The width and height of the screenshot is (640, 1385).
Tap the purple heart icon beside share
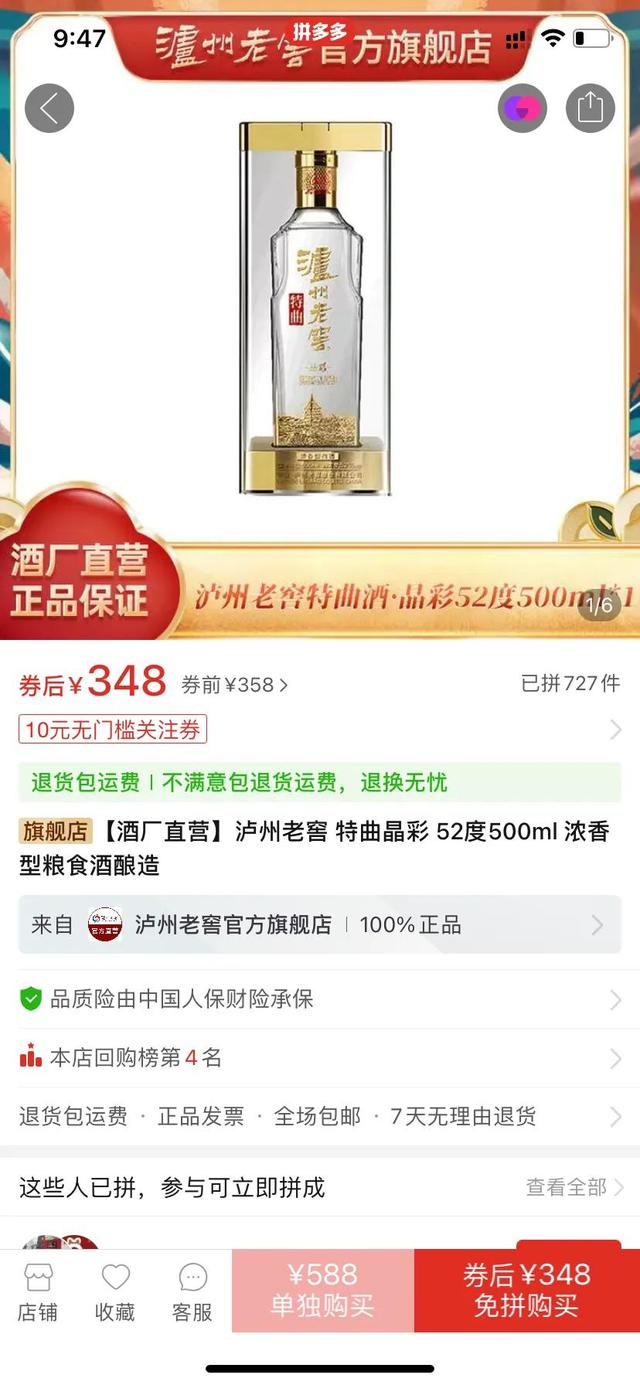(x=522, y=108)
